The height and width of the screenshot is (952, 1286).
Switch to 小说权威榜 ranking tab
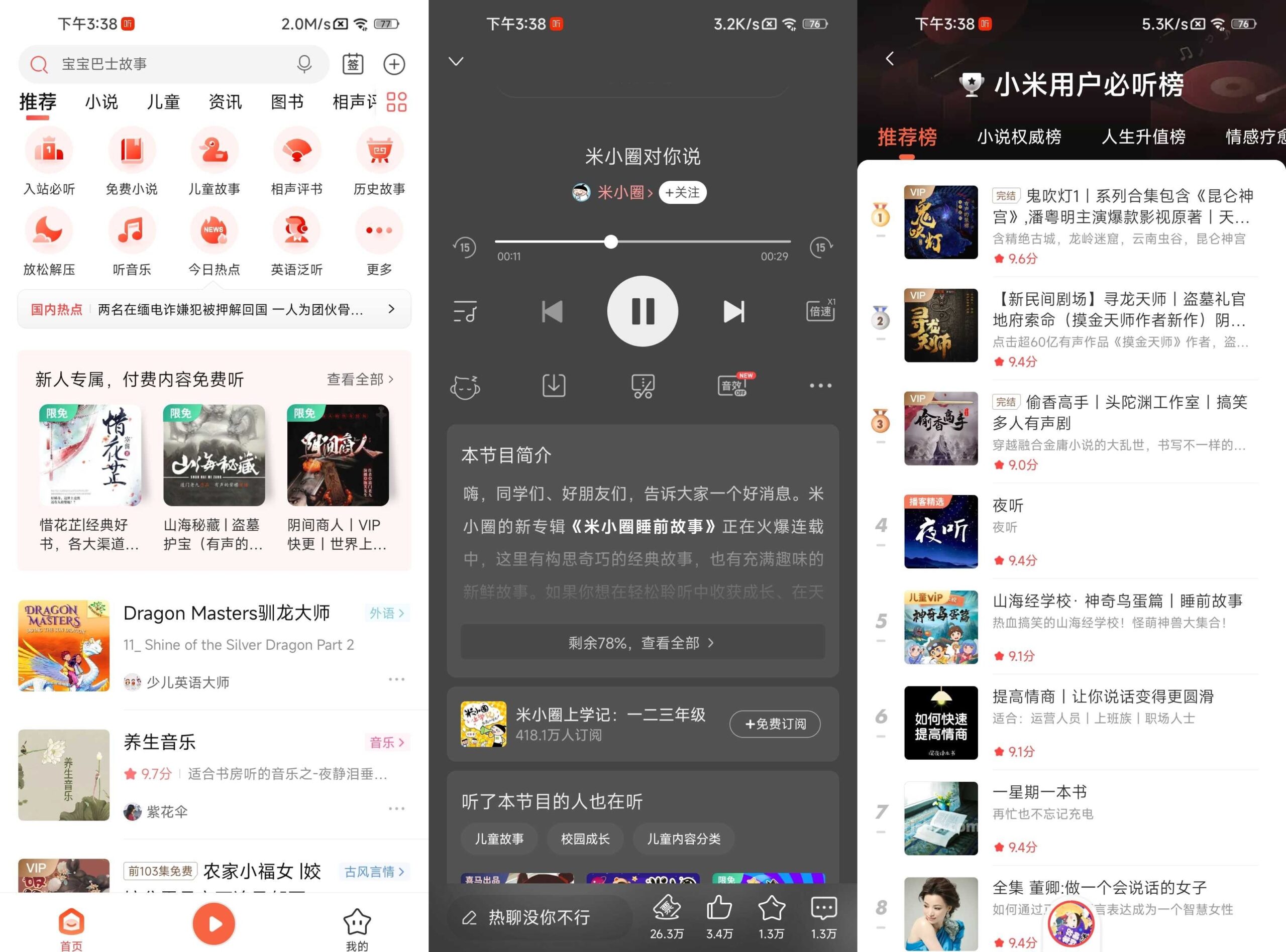coord(1019,137)
